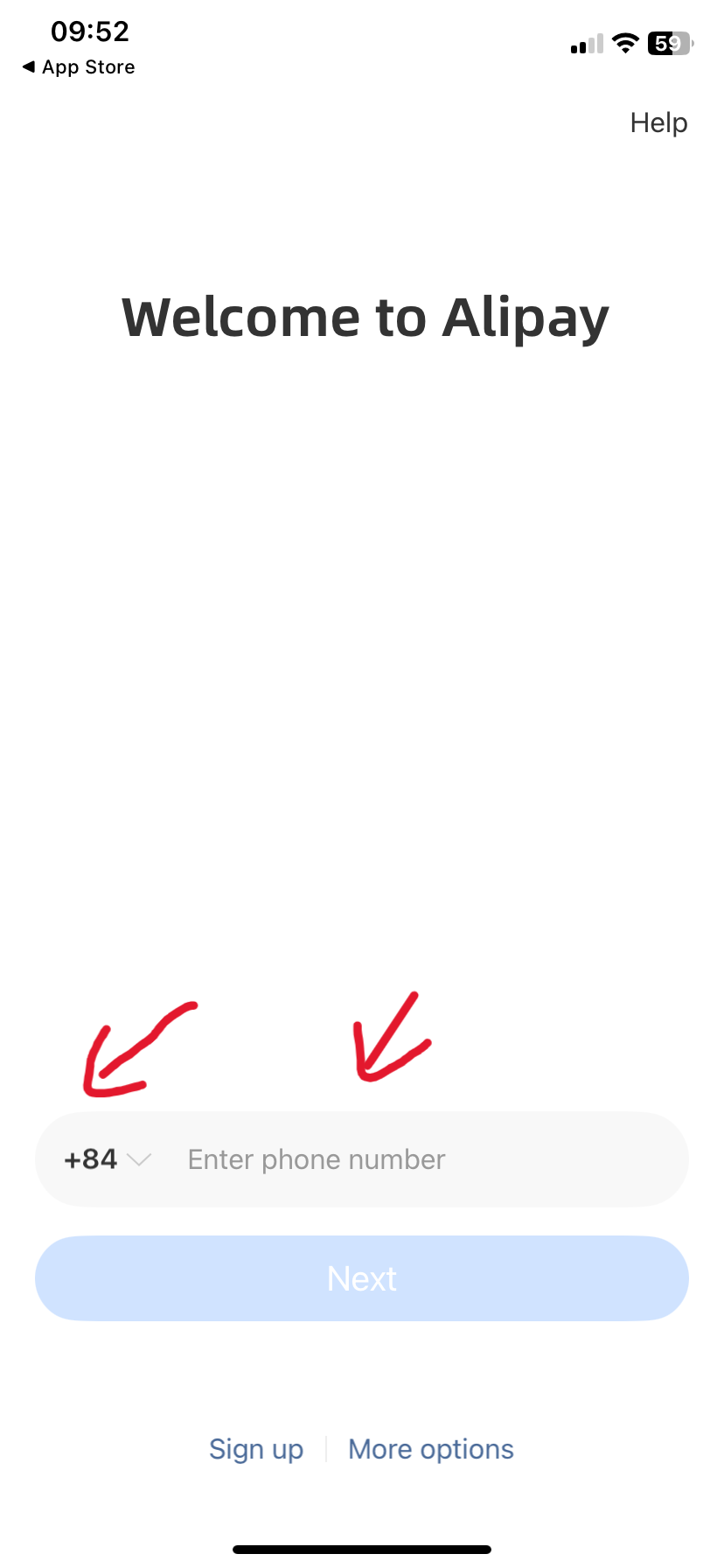Open the Sign up link

[256, 1449]
